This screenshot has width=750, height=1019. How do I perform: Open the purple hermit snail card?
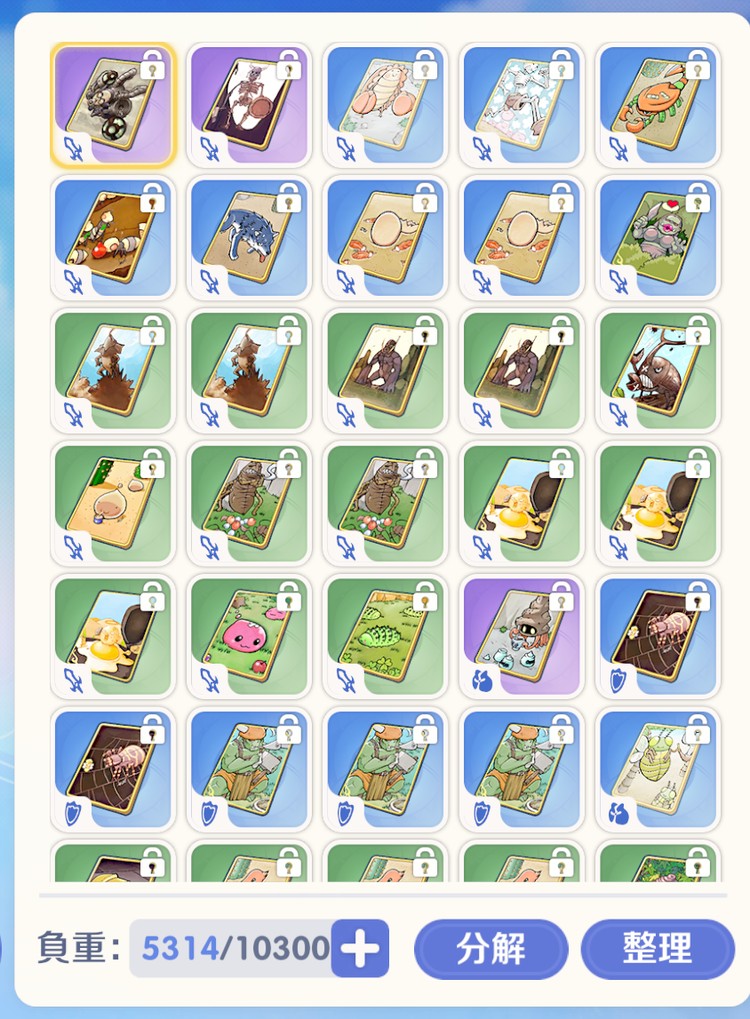pyautogui.click(x=522, y=636)
